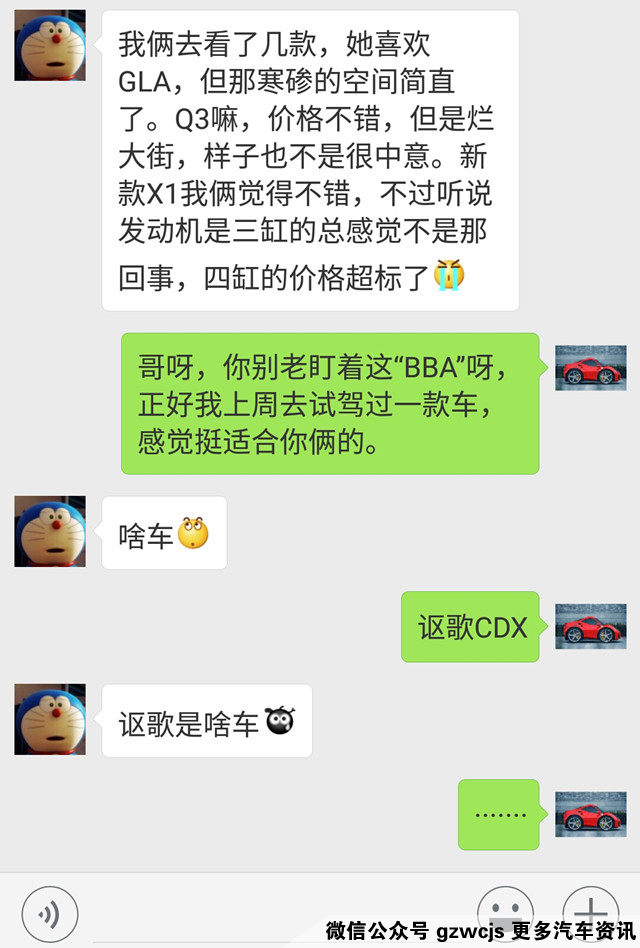Open the emoji sticker panel

tap(505, 911)
